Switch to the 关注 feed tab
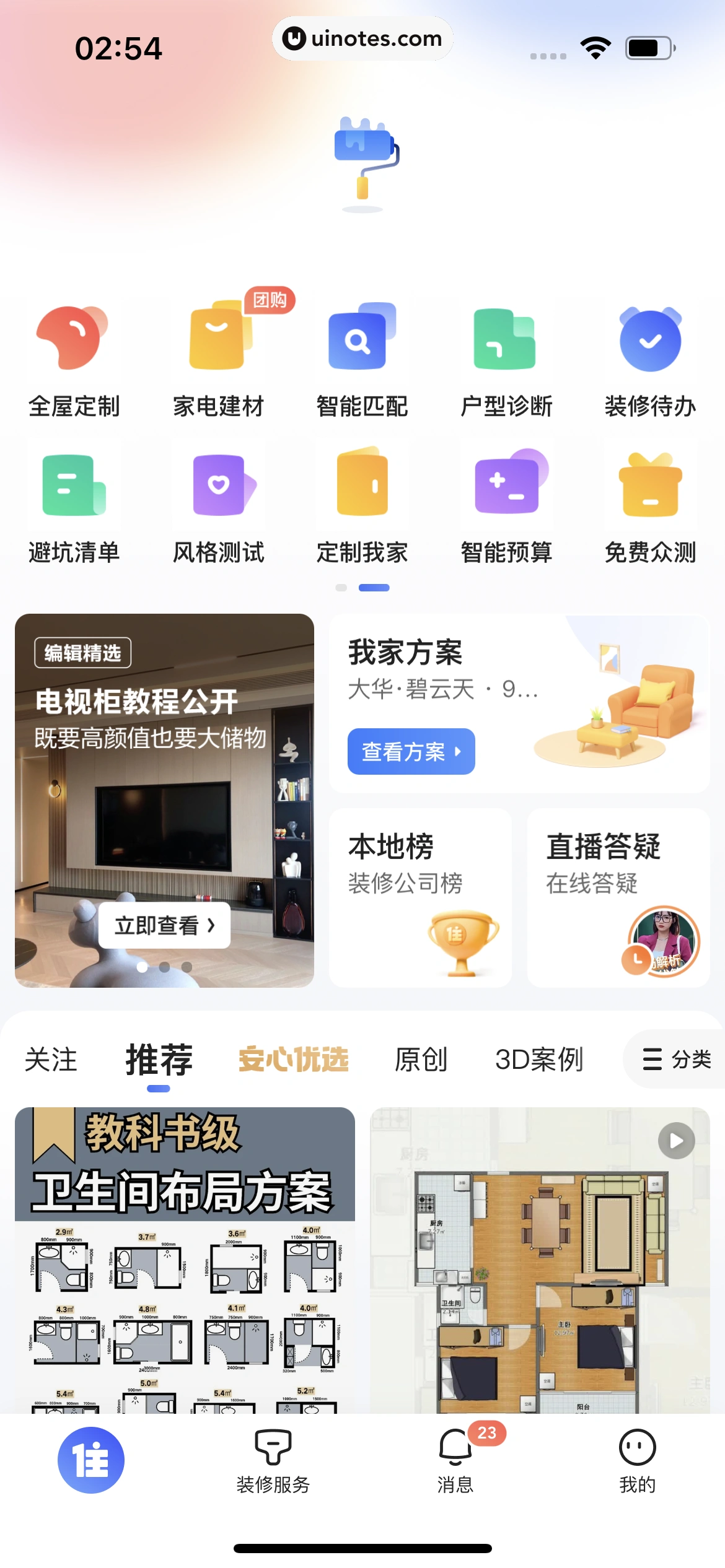Image resolution: width=725 pixels, height=1568 pixels. coord(52,1059)
